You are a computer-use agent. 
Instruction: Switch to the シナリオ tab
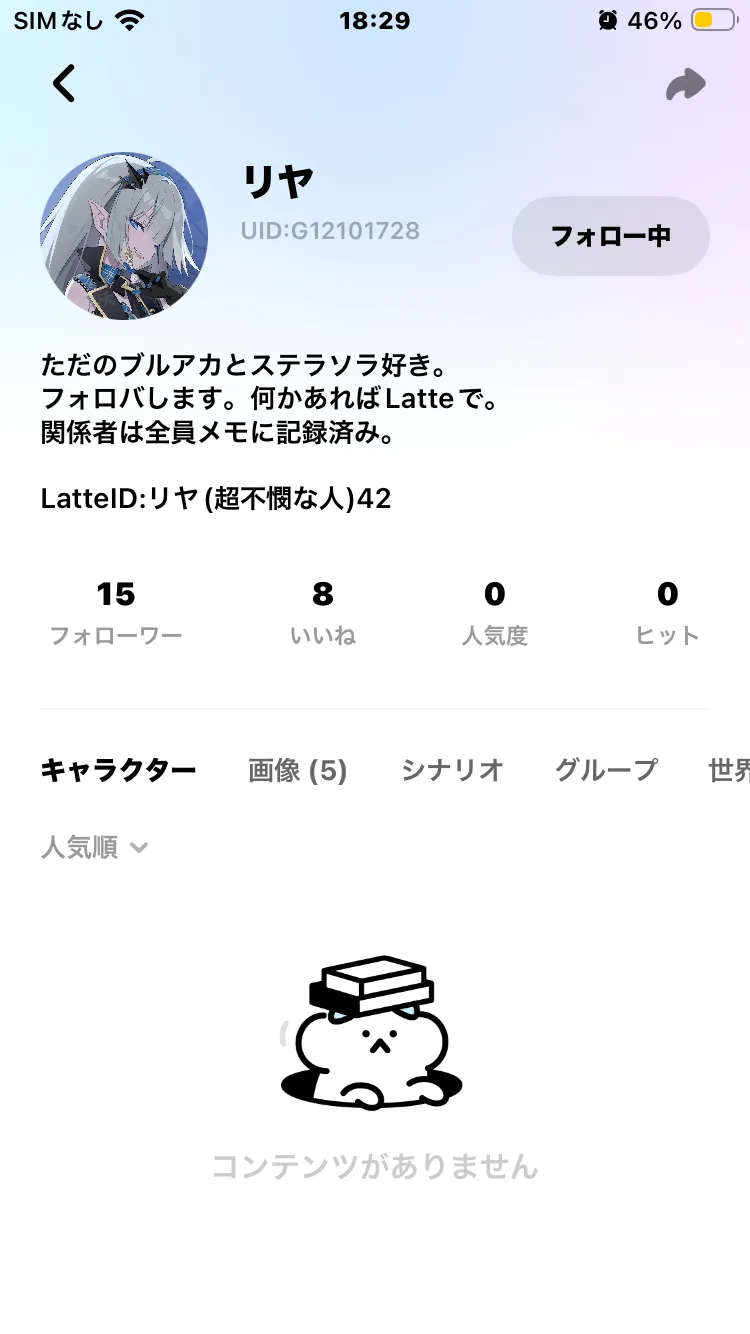point(452,770)
